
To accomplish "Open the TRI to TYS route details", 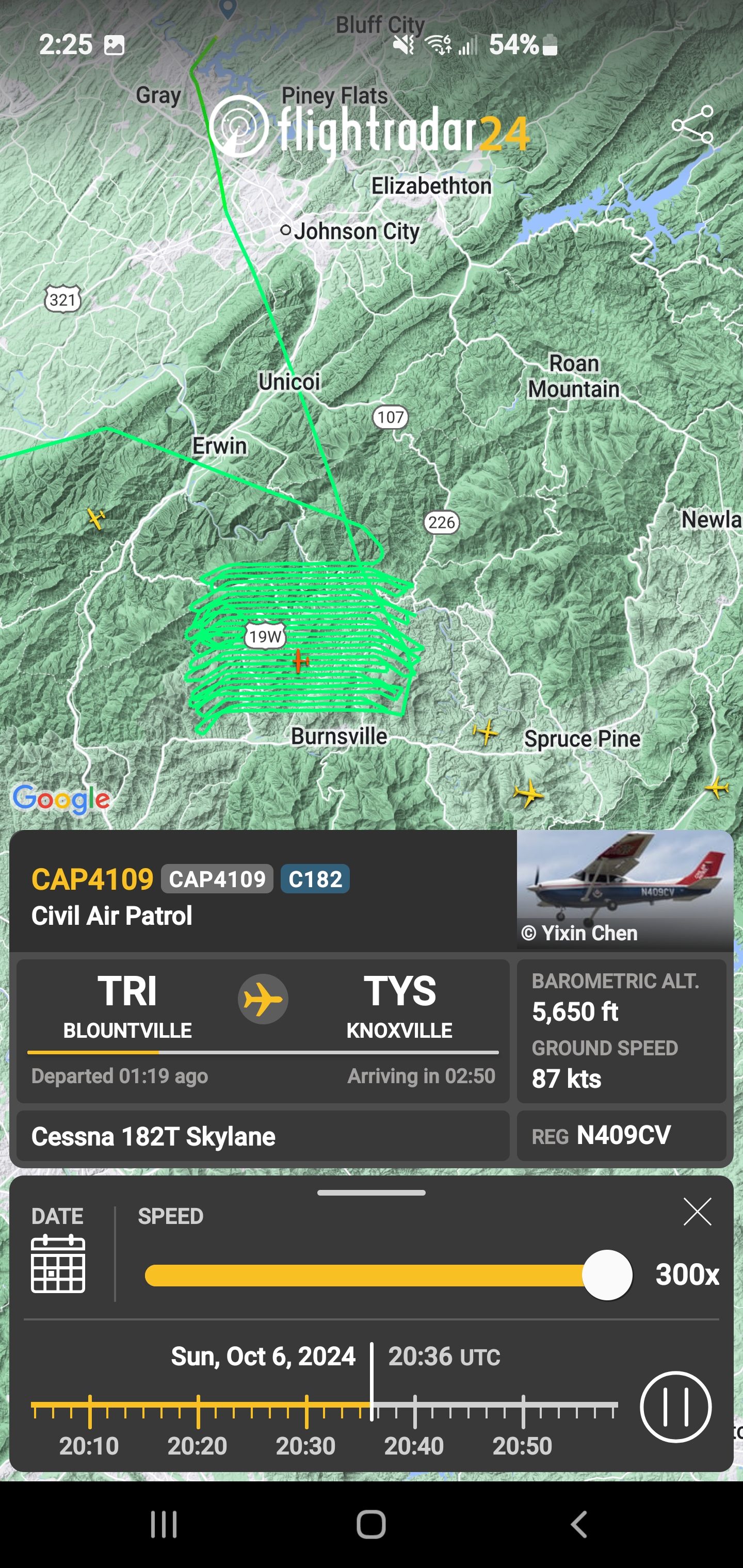I will [263, 1031].
